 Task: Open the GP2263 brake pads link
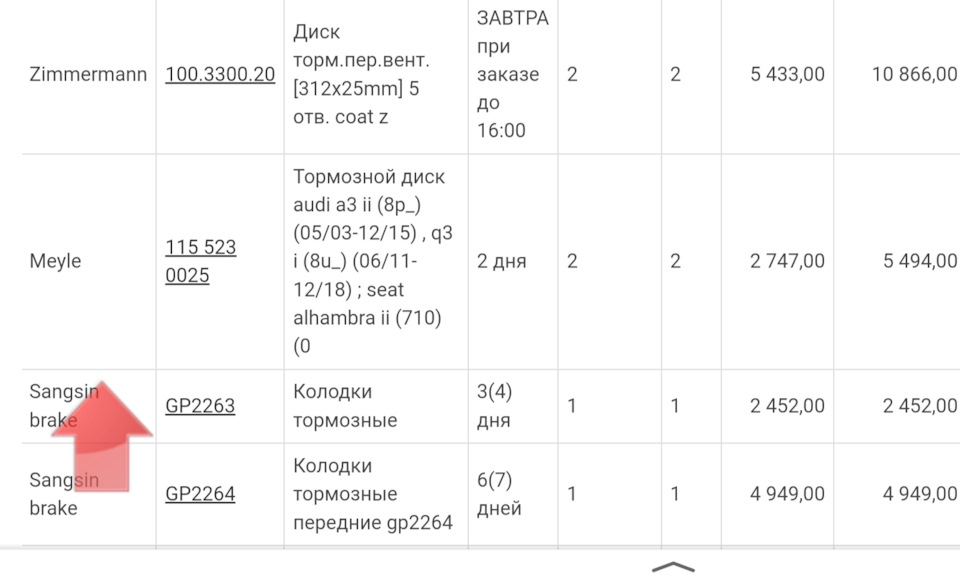point(200,406)
